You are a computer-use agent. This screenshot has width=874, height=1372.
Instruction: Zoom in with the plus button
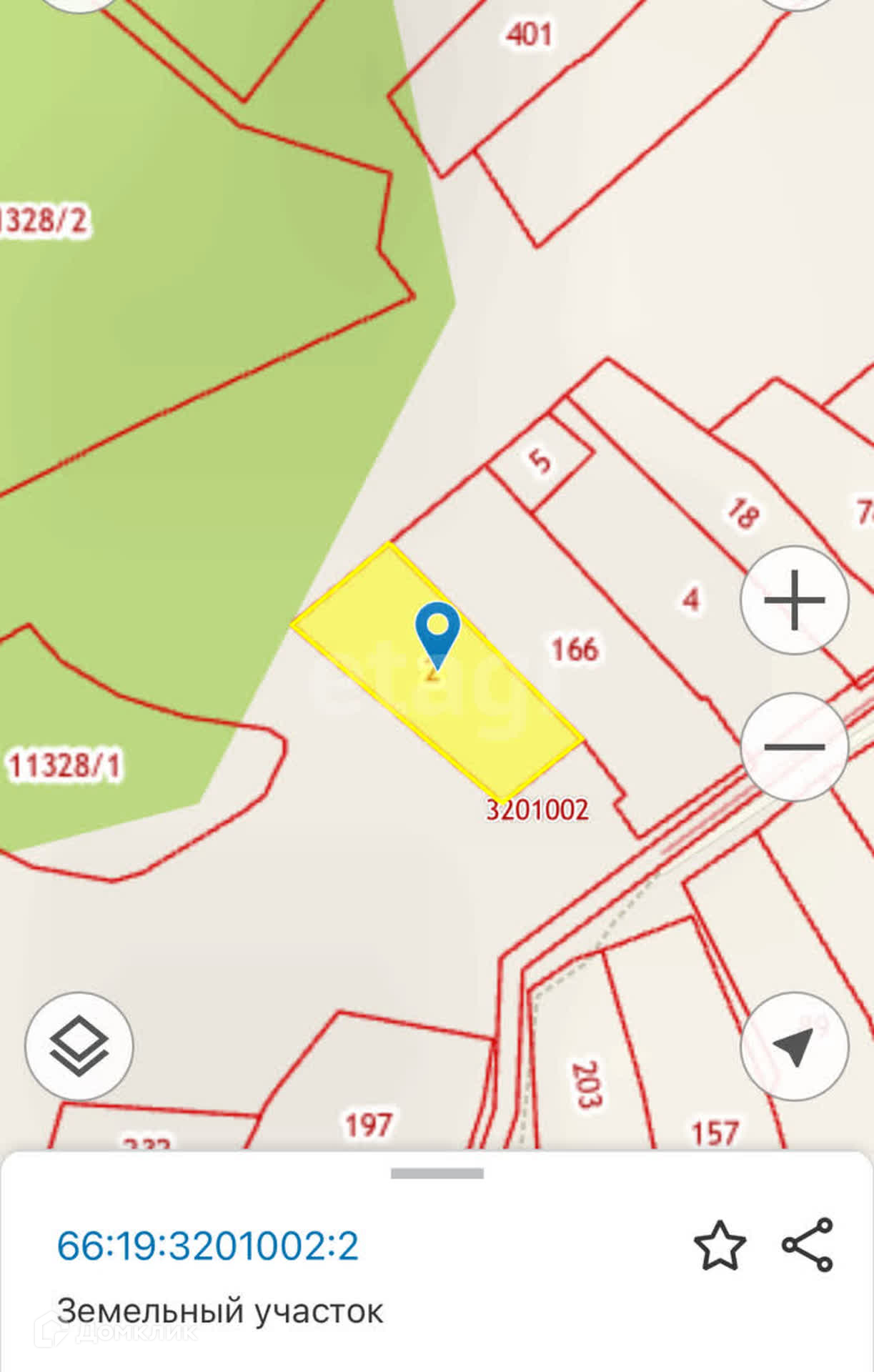[795, 600]
